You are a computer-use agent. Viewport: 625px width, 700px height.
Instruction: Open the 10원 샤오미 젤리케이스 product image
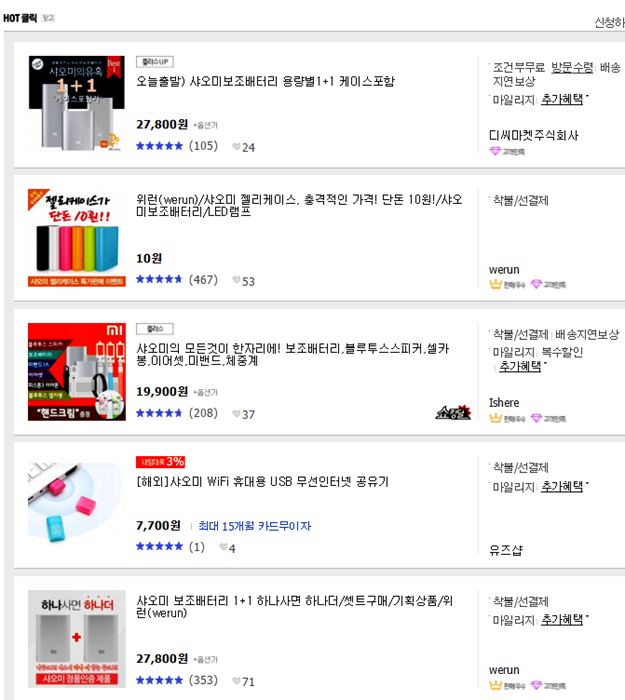pos(77,240)
